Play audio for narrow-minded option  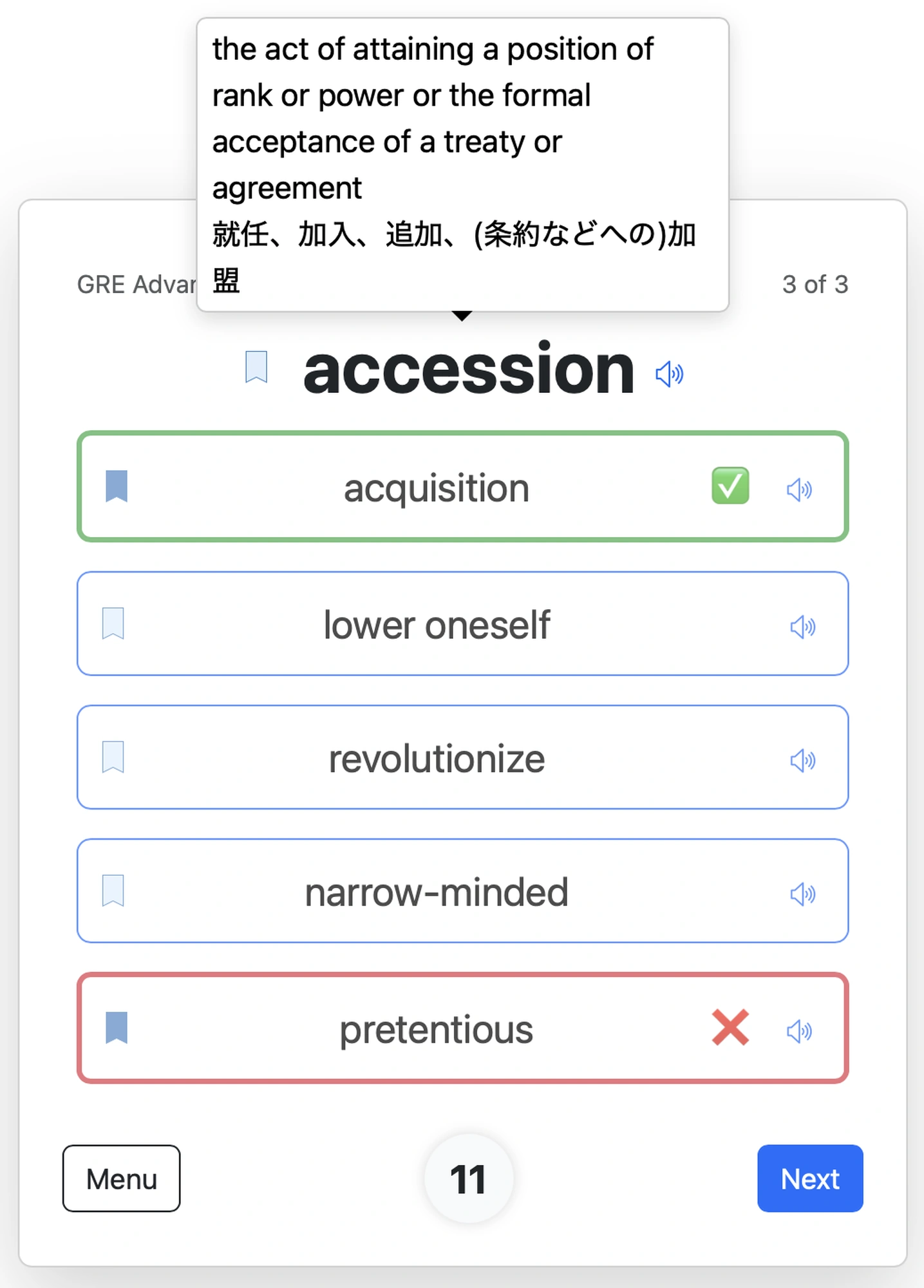[x=802, y=893]
